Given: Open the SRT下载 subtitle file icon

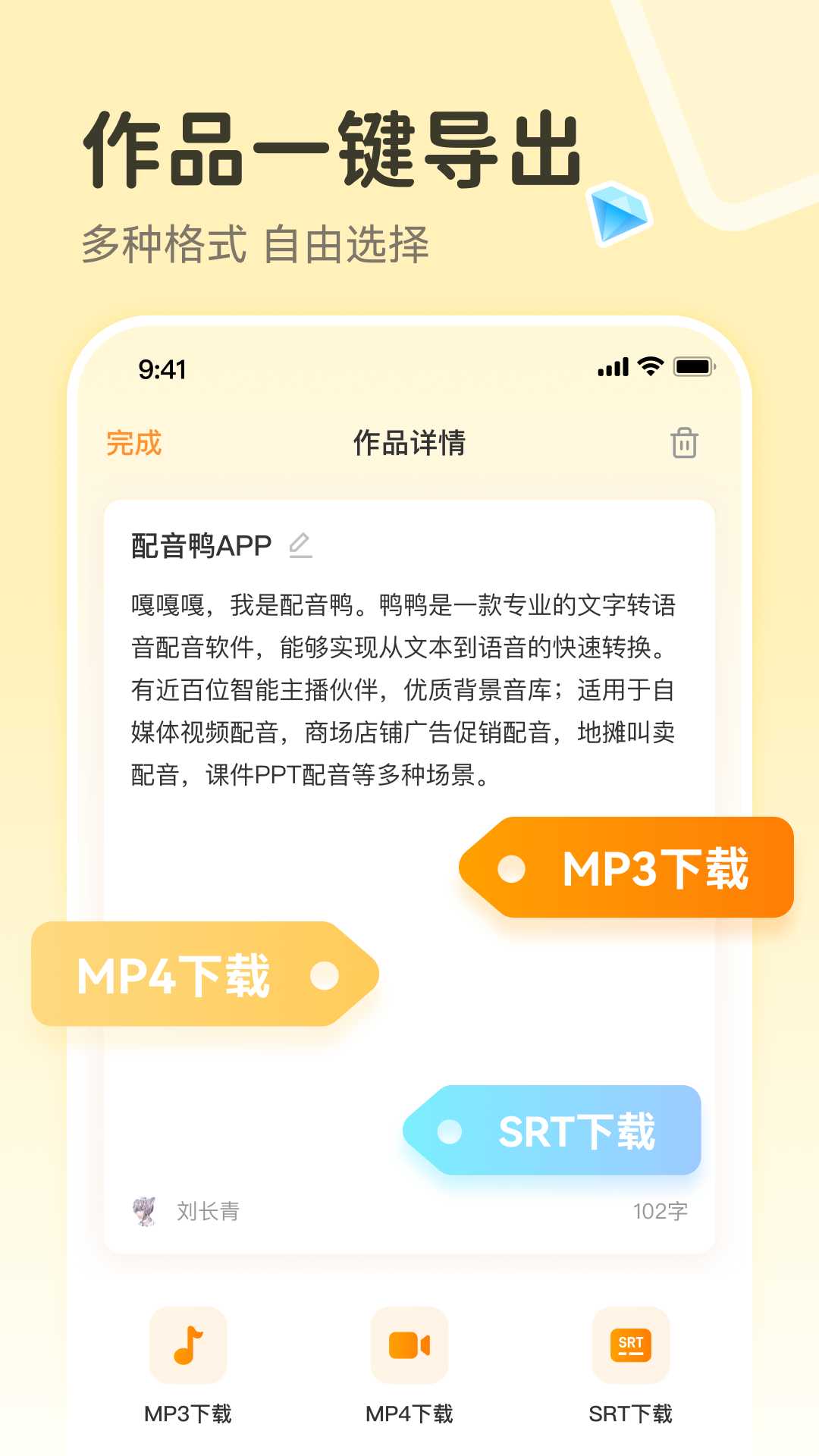Looking at the screenshot, I should coord(630,1347).
